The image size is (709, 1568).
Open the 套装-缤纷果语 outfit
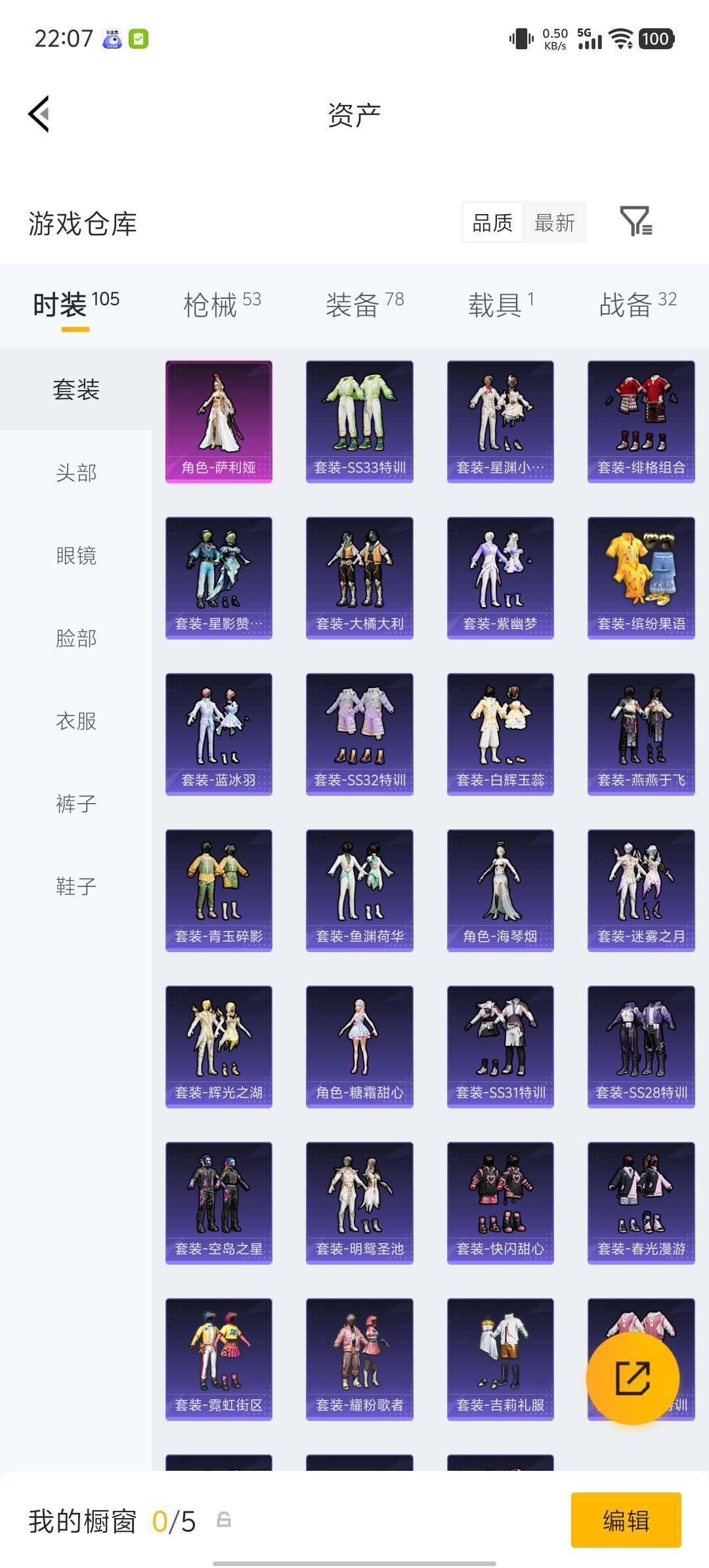[x=641, y=578]
